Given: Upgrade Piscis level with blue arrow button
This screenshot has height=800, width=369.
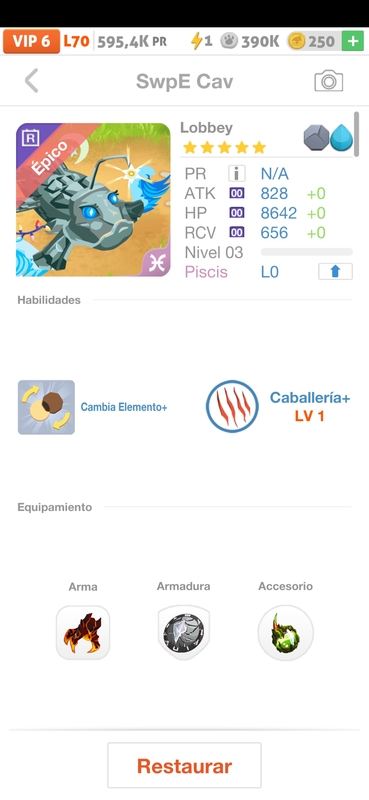Looking at the screenshot, I should click(335, 271).
